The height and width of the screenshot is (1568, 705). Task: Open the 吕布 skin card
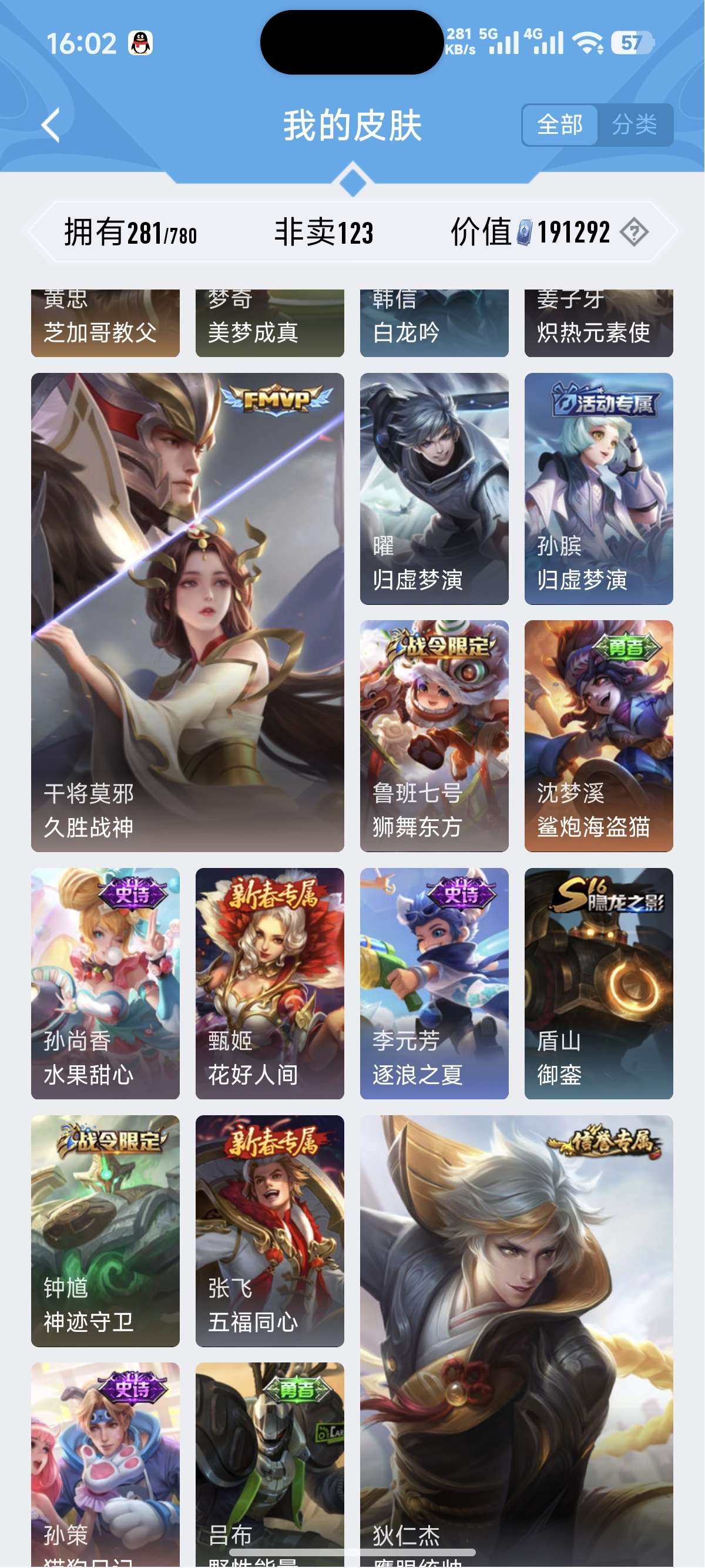(x=270, y=1461)
